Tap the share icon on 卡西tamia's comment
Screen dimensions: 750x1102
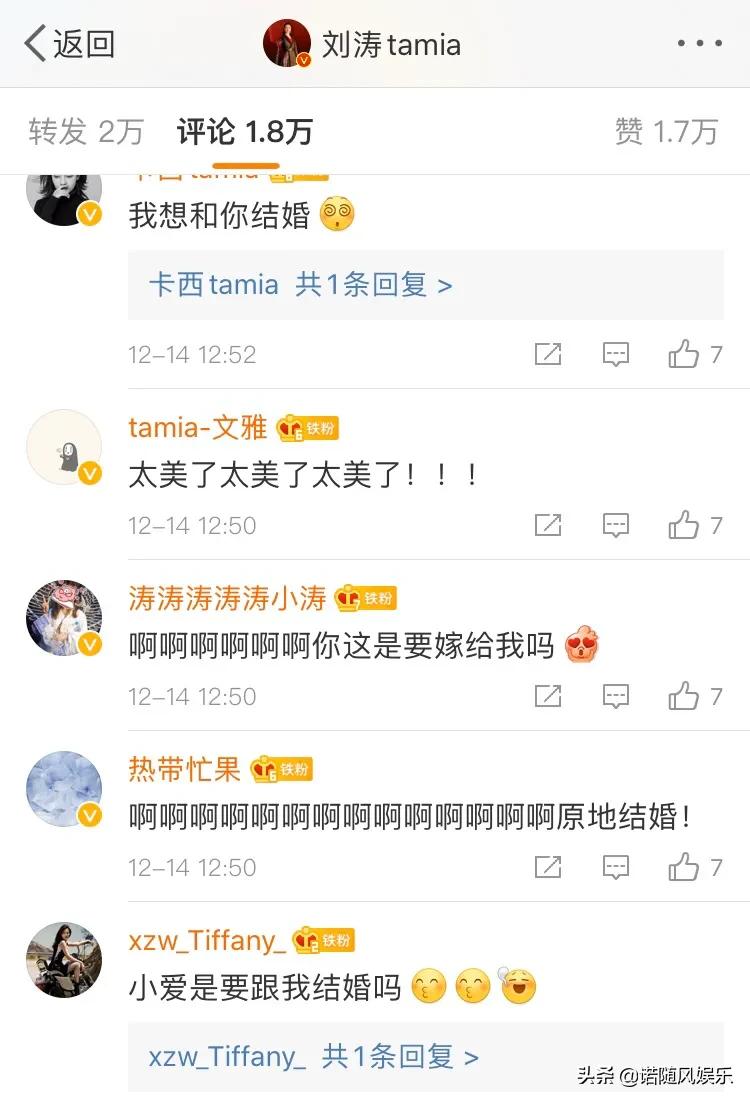pyautogui.click(x=547, y=354)
